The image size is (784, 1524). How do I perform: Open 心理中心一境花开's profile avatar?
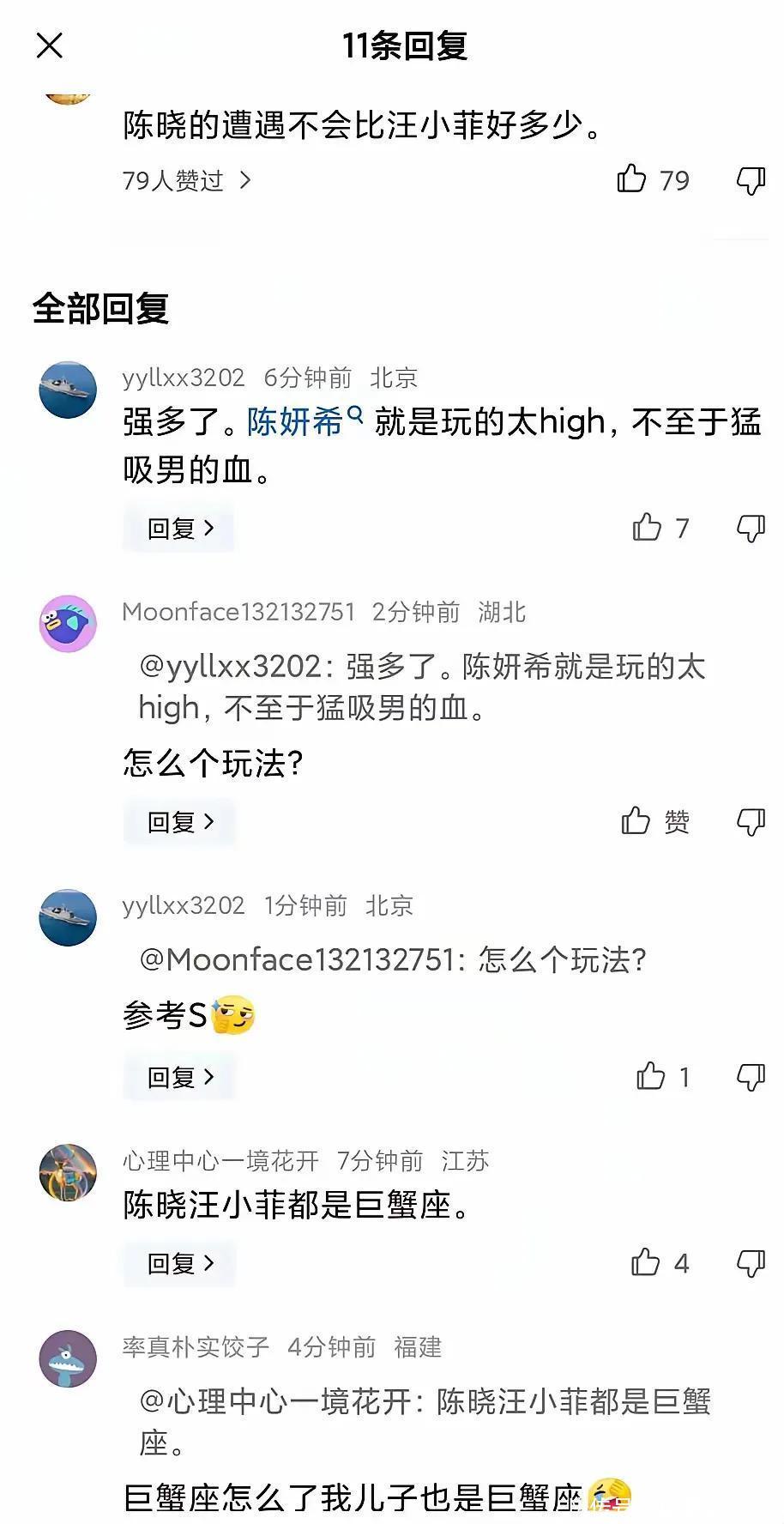click(68, 1172)
